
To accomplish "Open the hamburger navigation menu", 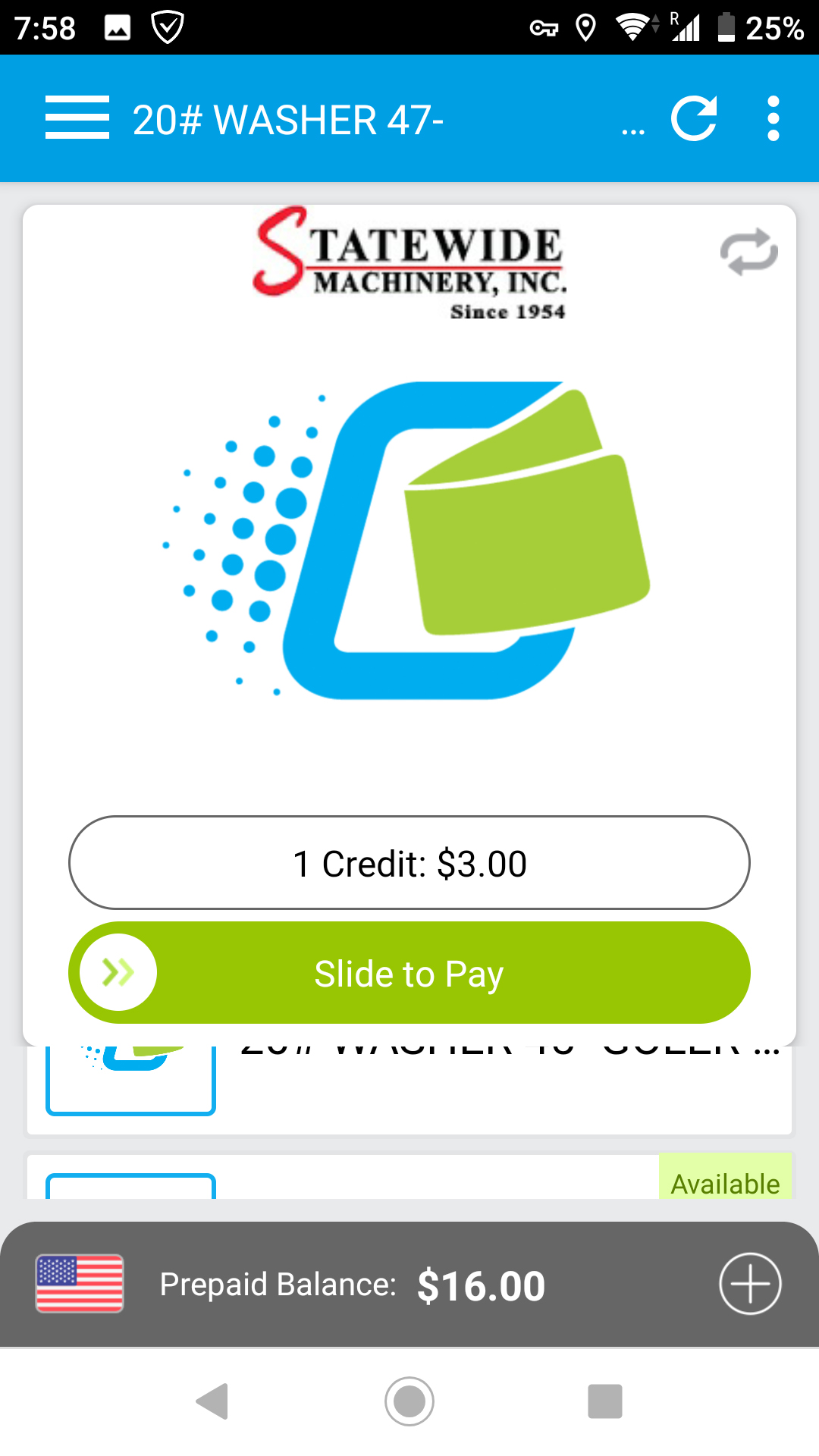I will (x=77, y=118).
